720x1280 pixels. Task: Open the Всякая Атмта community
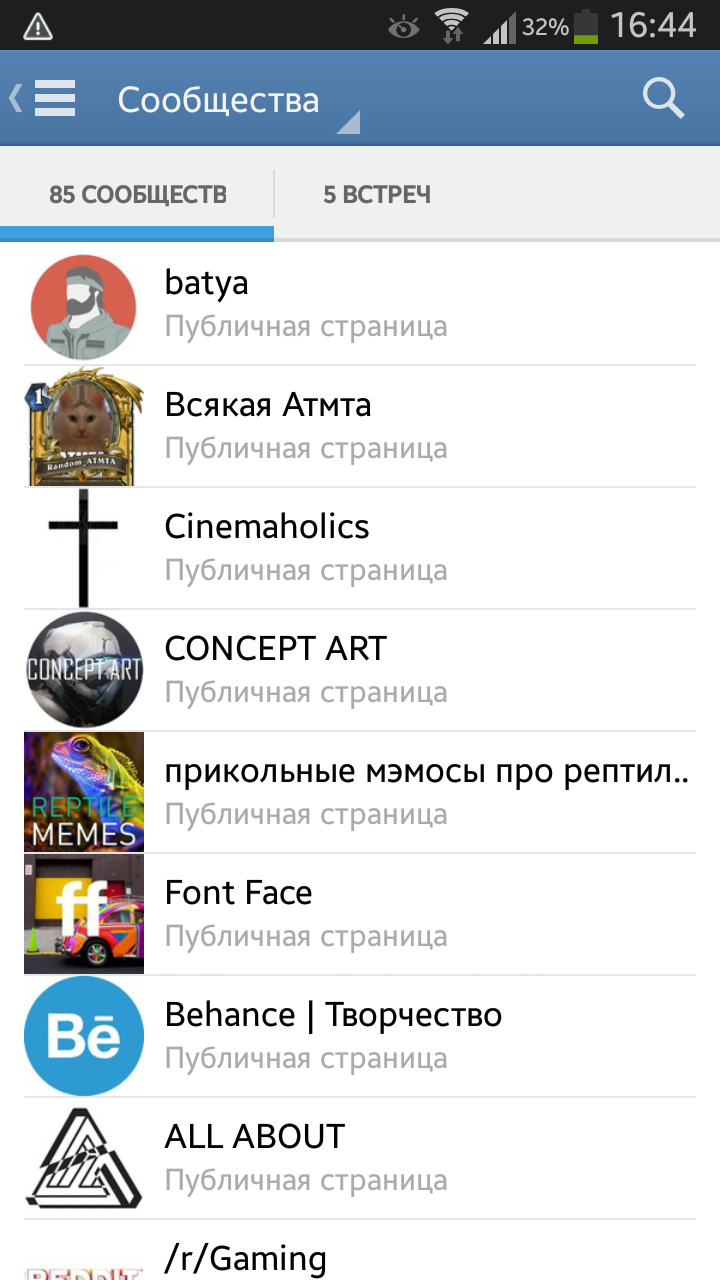tap(360, 426)
